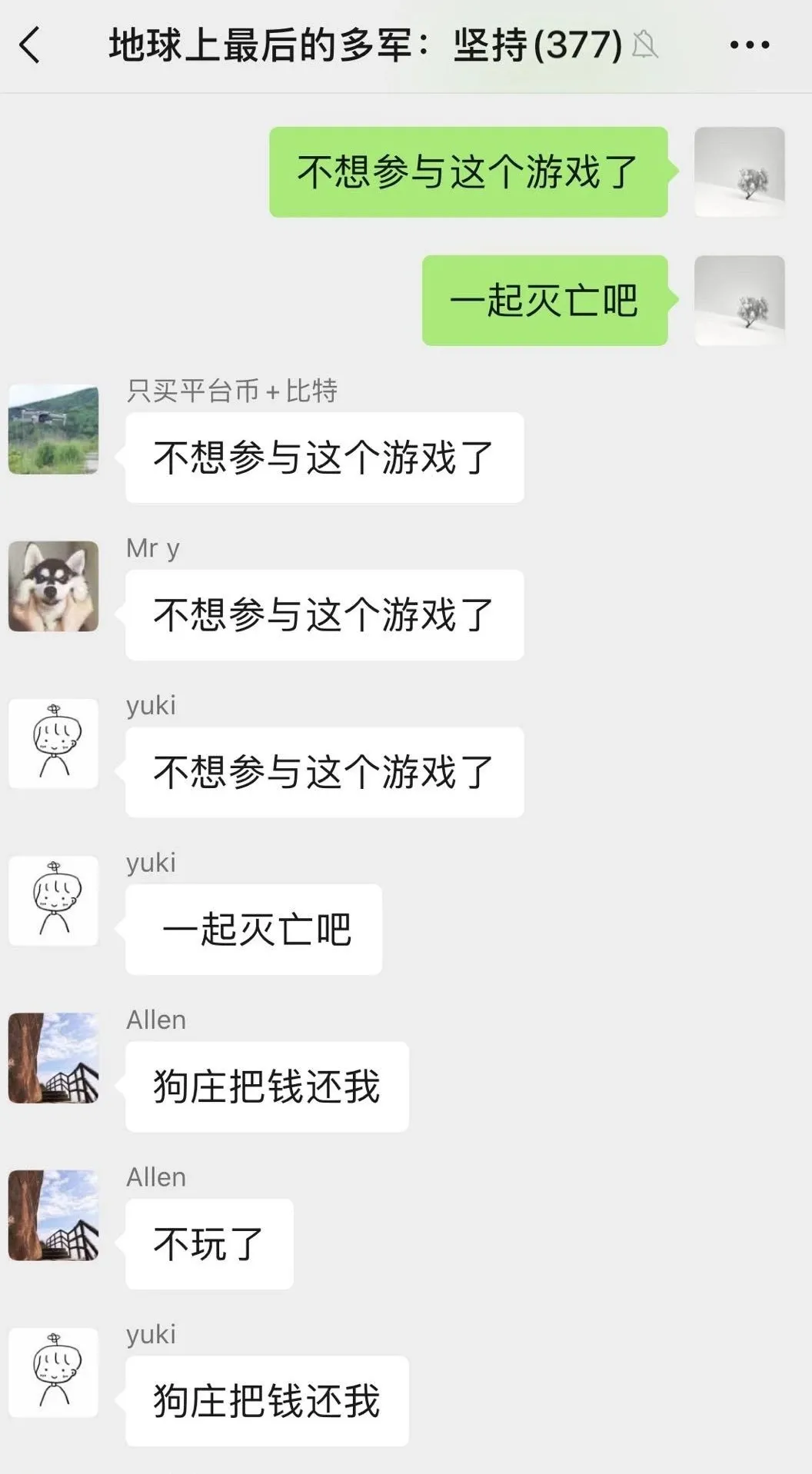Select Mr y's message 不想参与这个游戏了

point(323,614)
